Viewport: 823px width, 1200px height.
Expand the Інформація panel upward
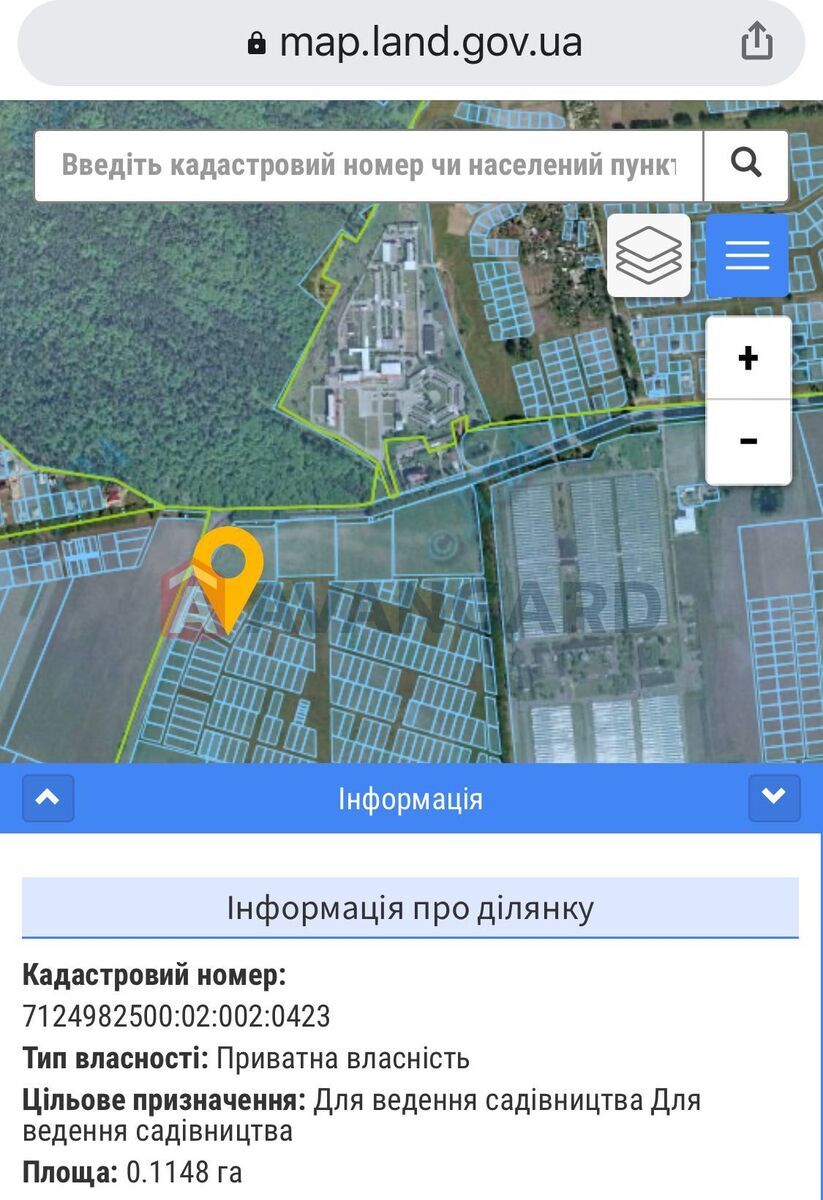click(48, 798)
